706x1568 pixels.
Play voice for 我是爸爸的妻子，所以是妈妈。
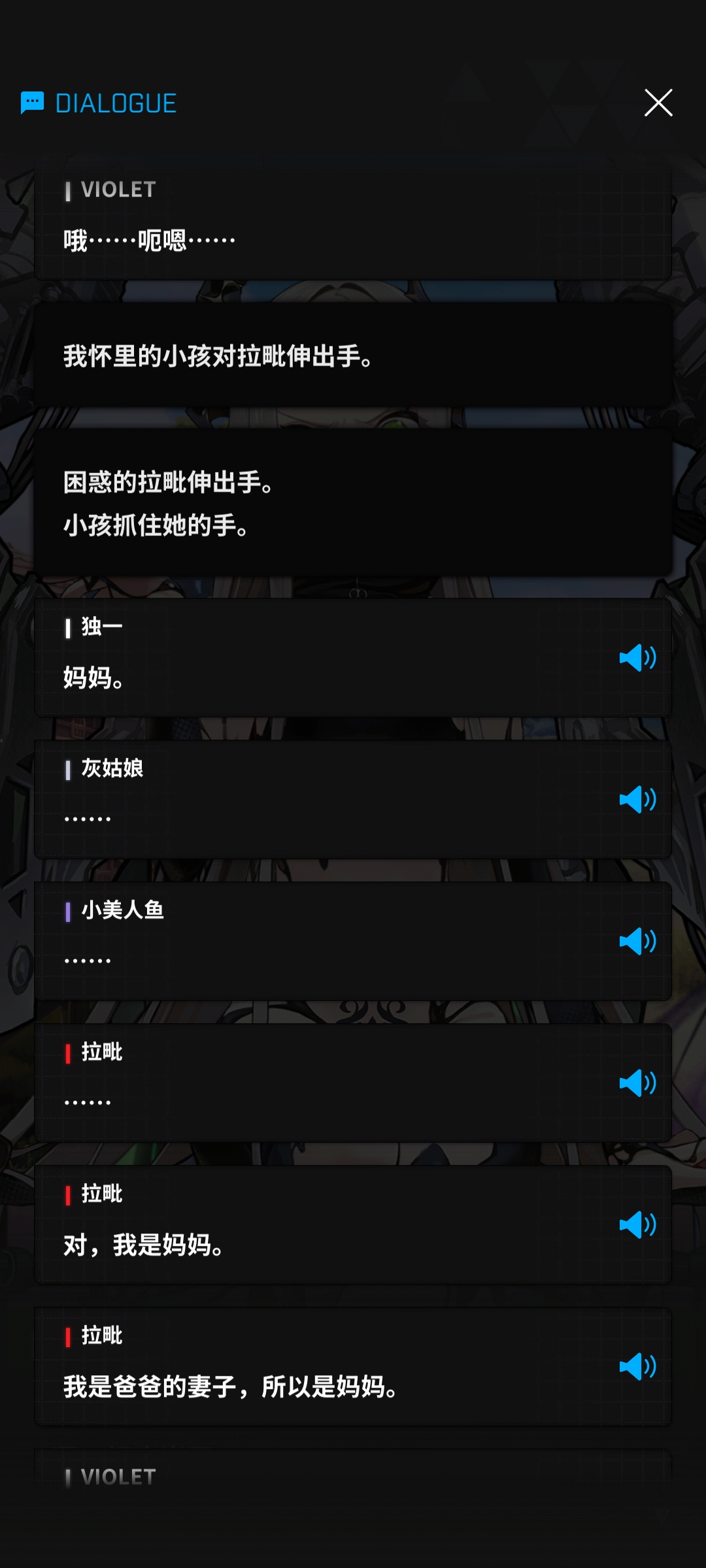click(637, 1367)
